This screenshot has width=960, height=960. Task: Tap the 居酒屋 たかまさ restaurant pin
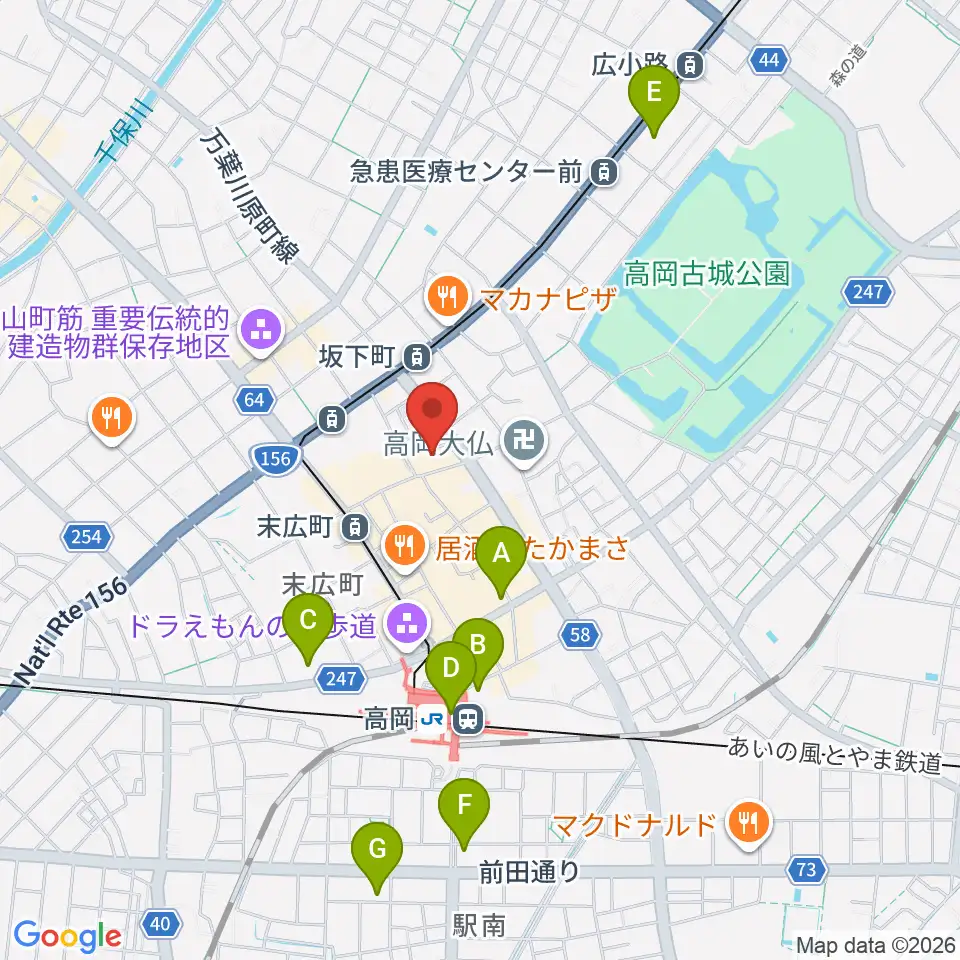click(404, 547)
